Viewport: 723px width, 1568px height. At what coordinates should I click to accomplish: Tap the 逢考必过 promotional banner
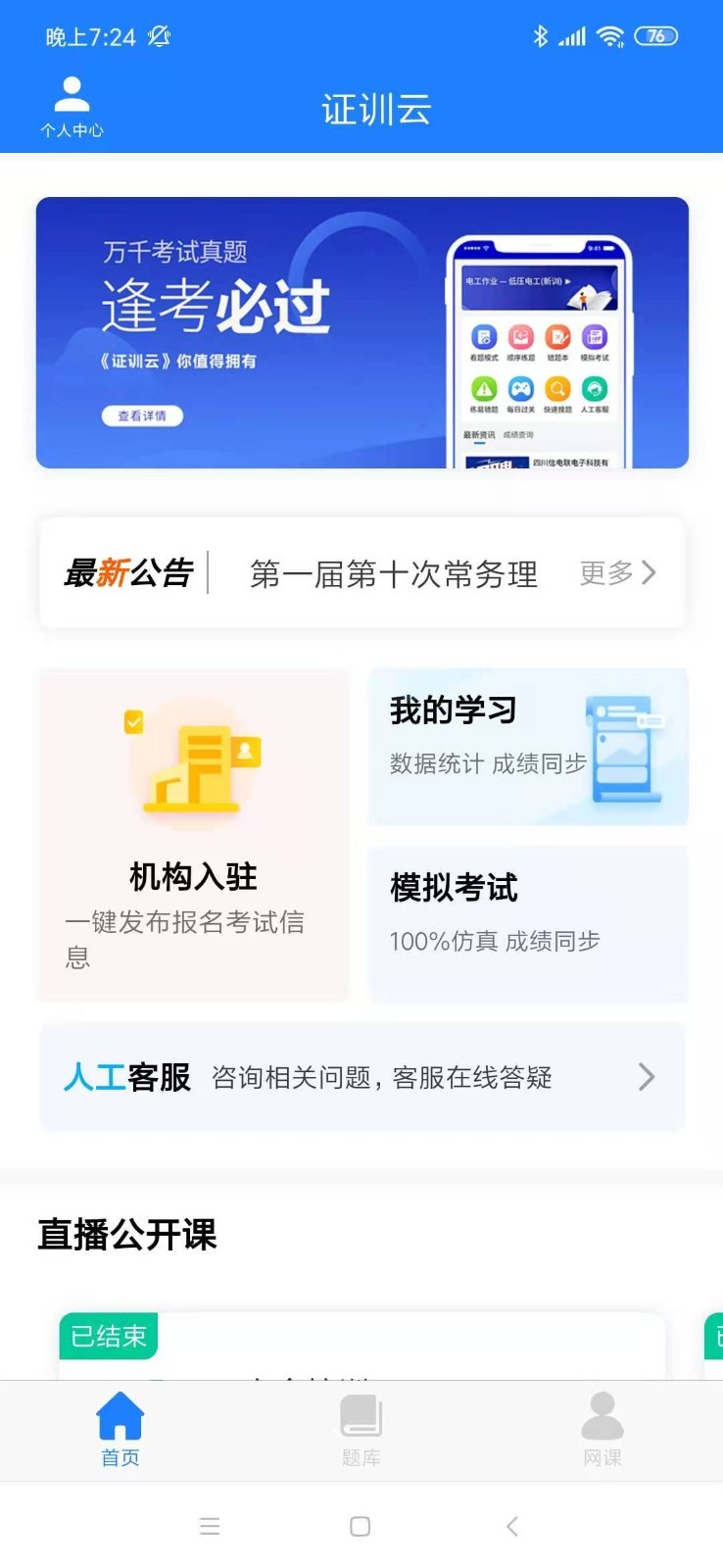pyautogui.click(x=361, y=333)
